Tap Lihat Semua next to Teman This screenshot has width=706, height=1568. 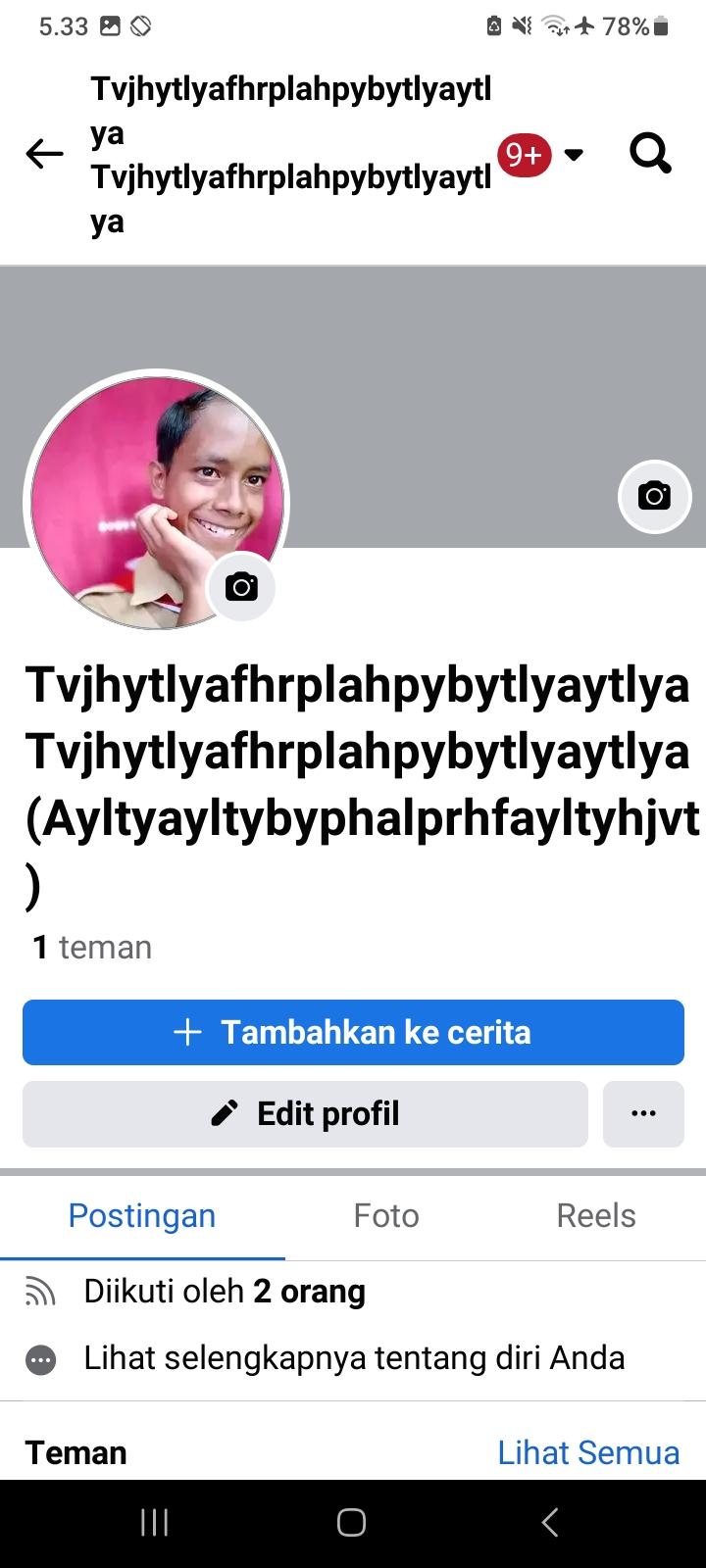pos(588,1452)
